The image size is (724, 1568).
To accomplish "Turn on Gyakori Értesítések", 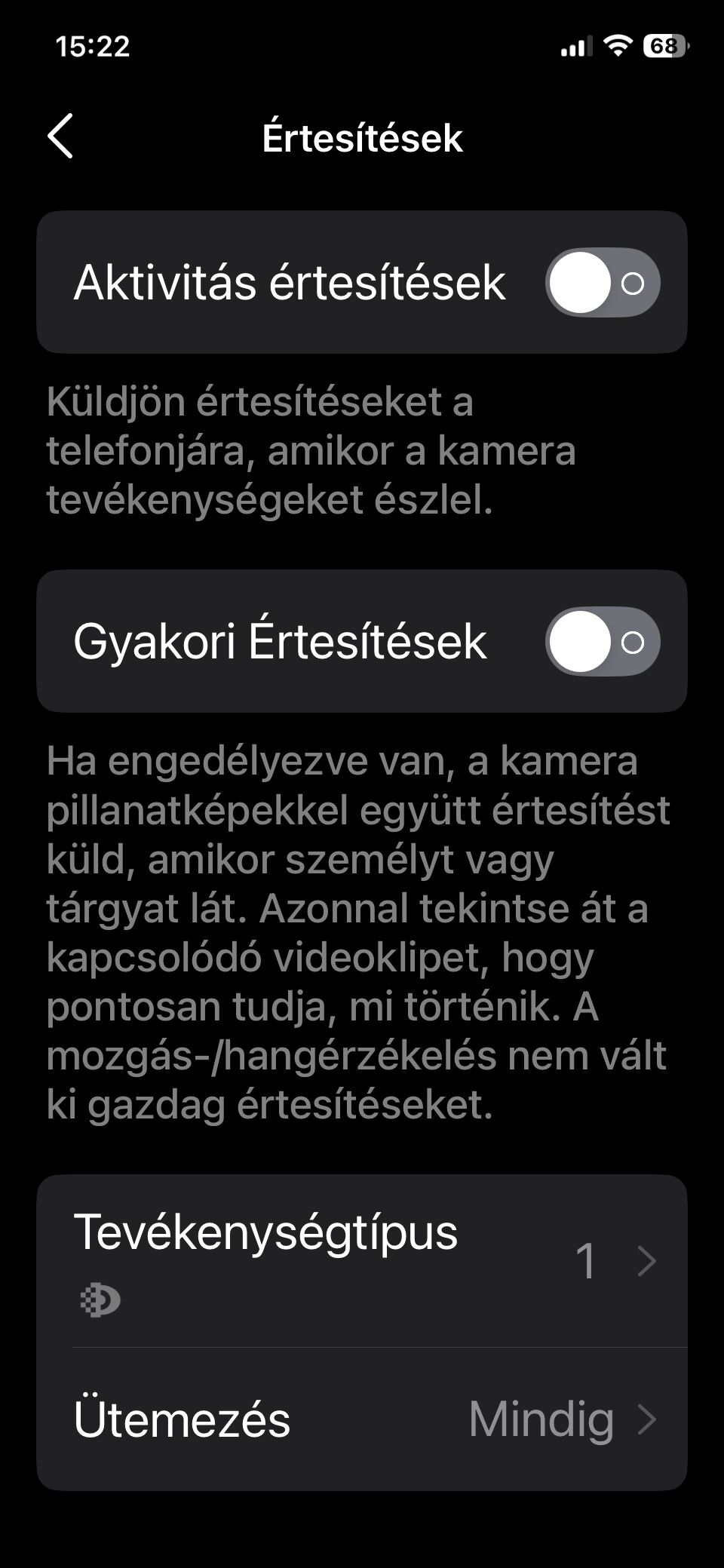I will pos(602,642).
